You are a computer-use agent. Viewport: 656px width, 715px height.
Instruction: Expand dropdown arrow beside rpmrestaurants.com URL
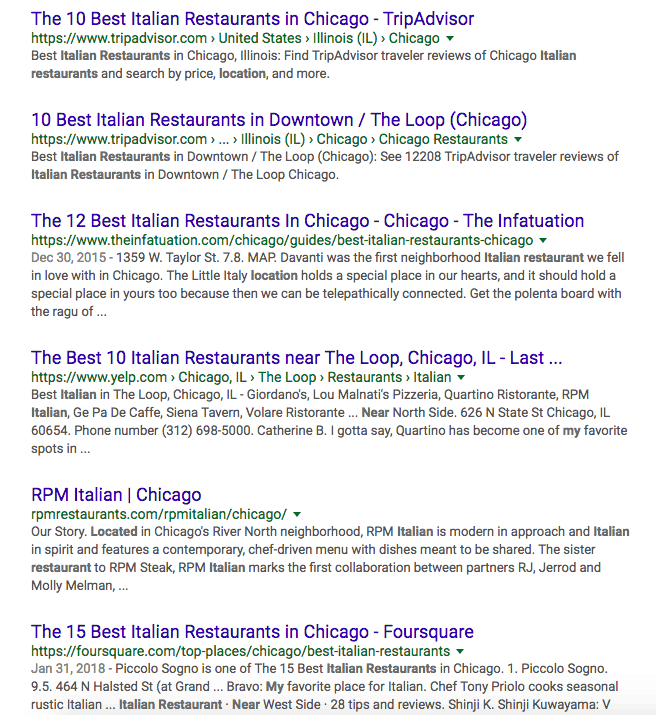point(297,514)
